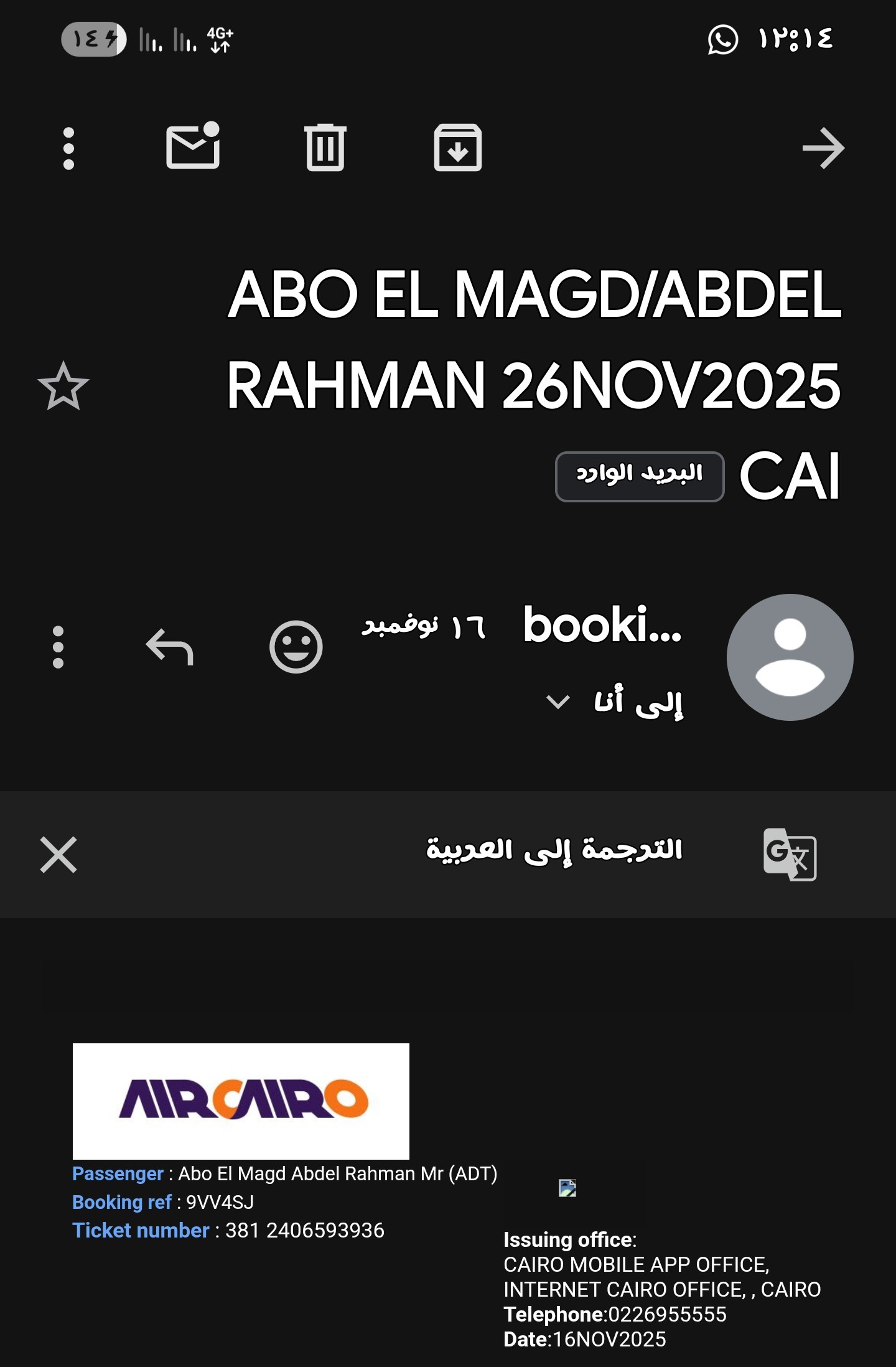Tap the inbox label chip
The width and height of the screenshot is (896, 1367).
tap(639, 476)
